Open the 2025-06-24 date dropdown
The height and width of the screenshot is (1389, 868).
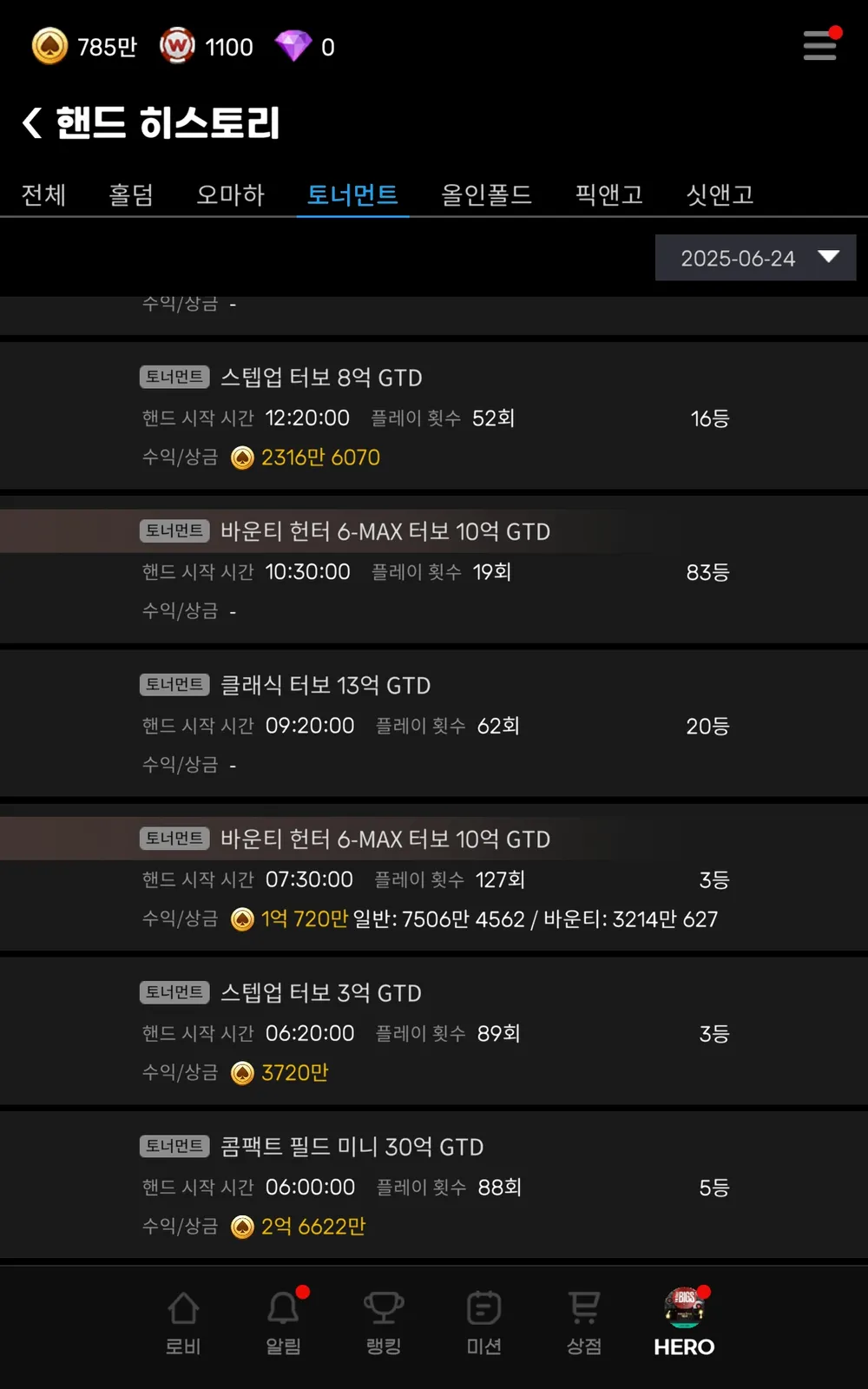(x=755, y=258)
